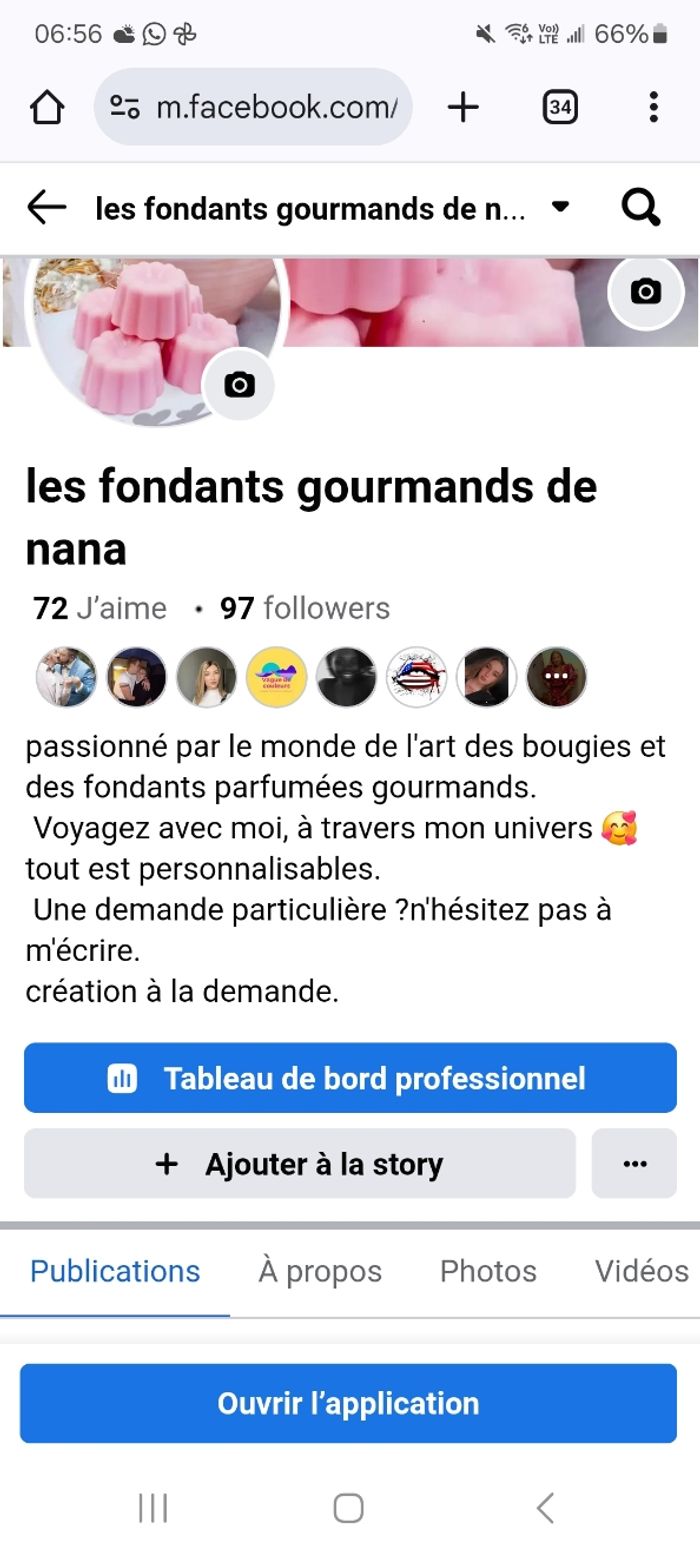Image resolution: width=700 pixels, height=1556 pixels.
Task: Select the Photos tab
Action: (488, 1271)
